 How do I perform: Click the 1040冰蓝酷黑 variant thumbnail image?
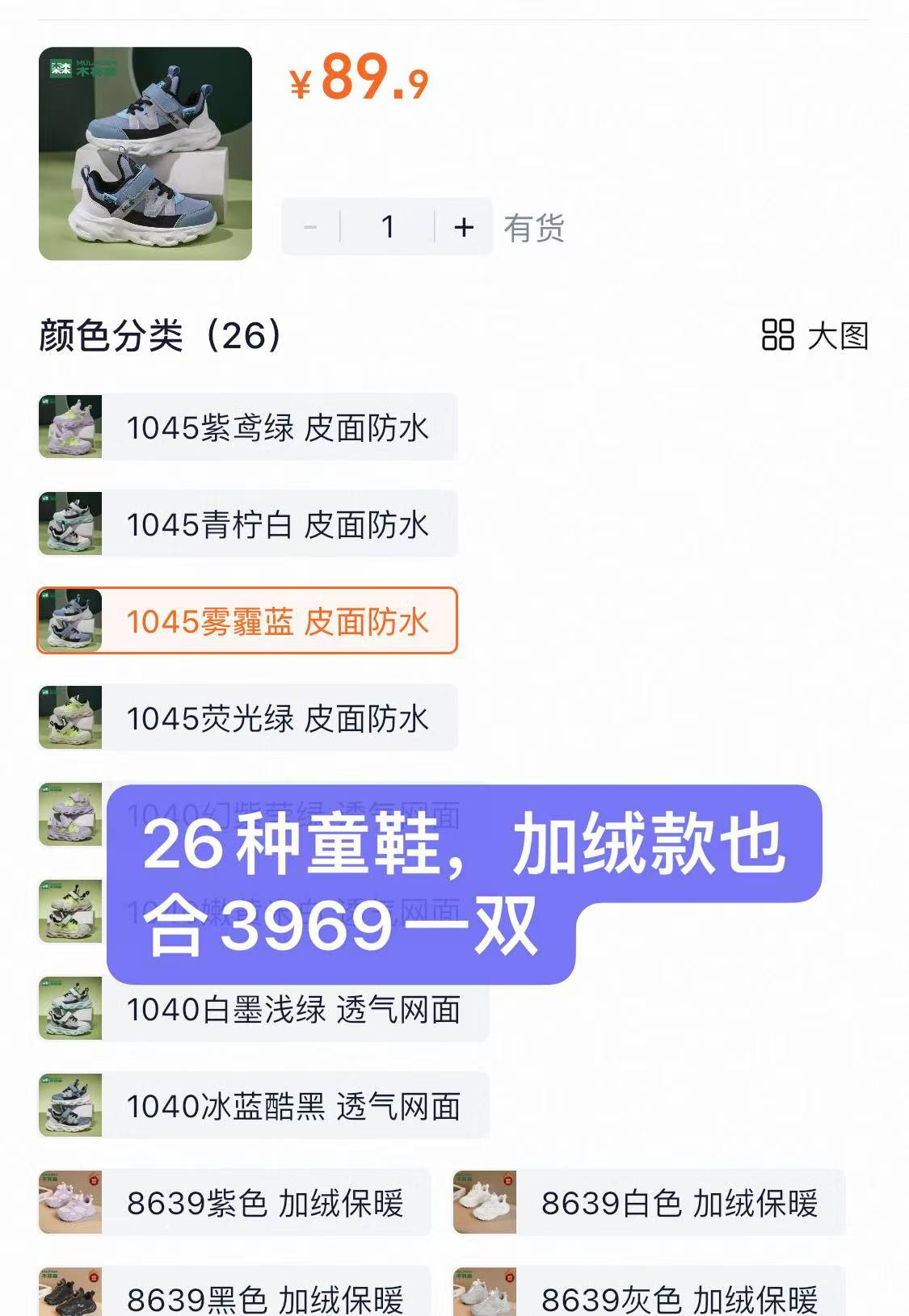(x=71, y=1105)
